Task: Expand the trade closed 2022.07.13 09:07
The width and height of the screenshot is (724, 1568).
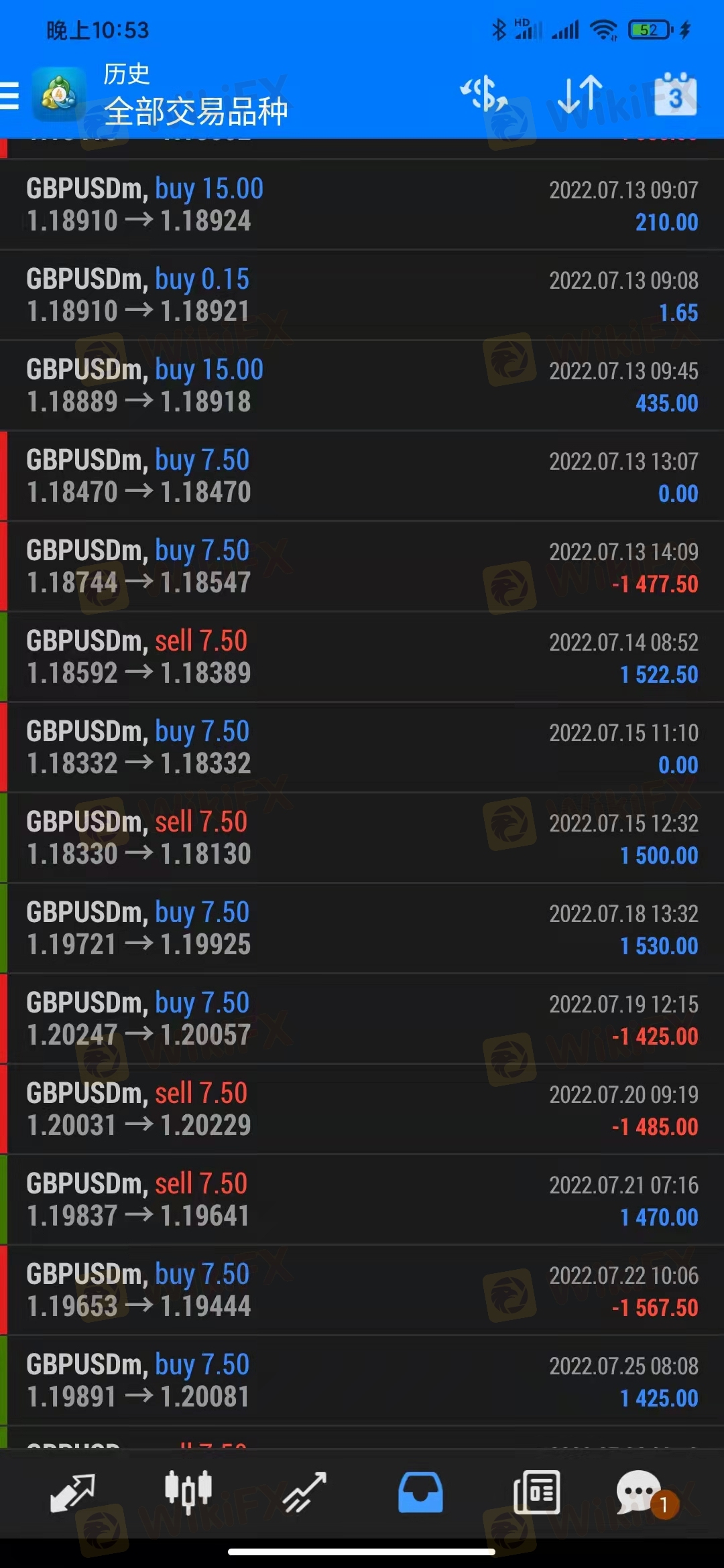Action: pyautogui.click(x=362, y=204)
